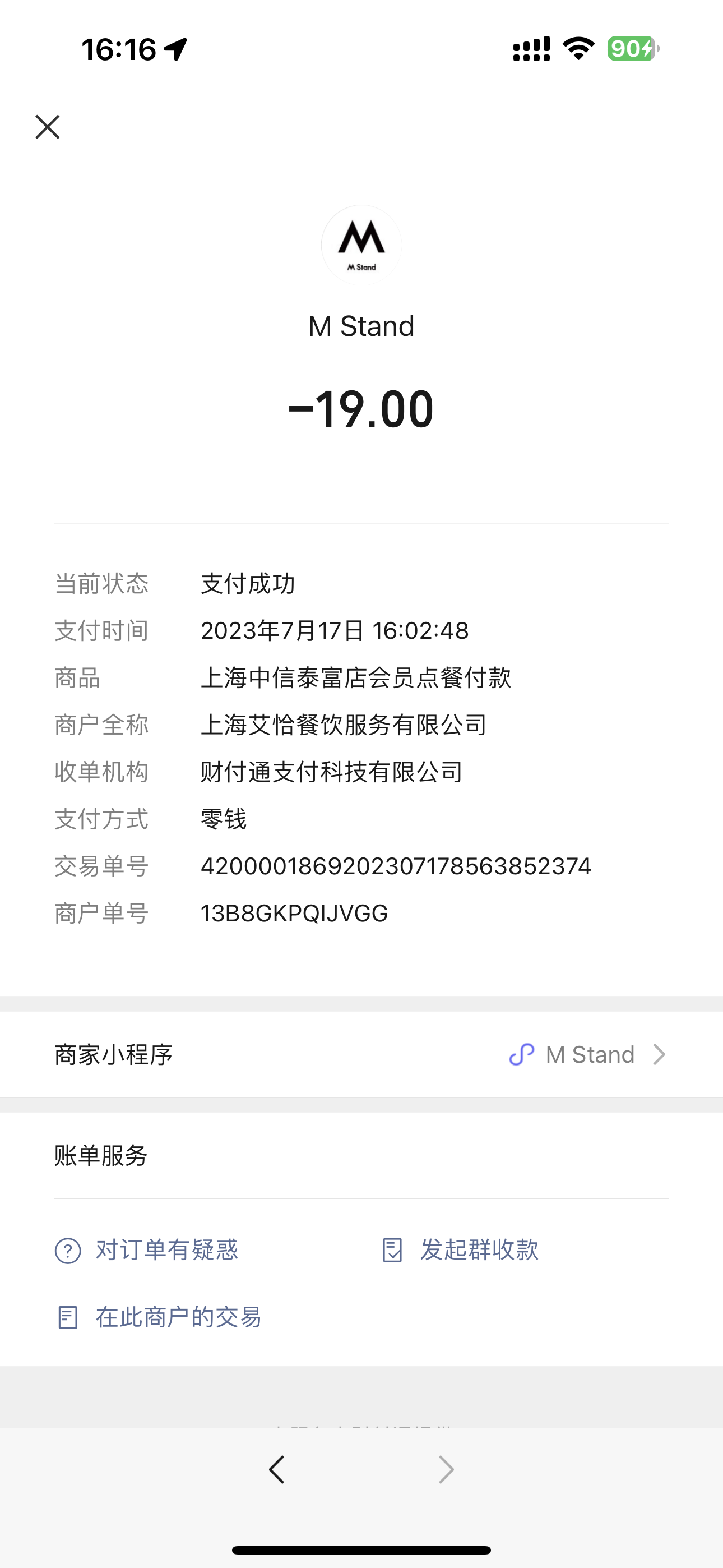The image size is (723, 1568).
Task: Start a group collection via 发起群收款
Action: pos(460,1250)
